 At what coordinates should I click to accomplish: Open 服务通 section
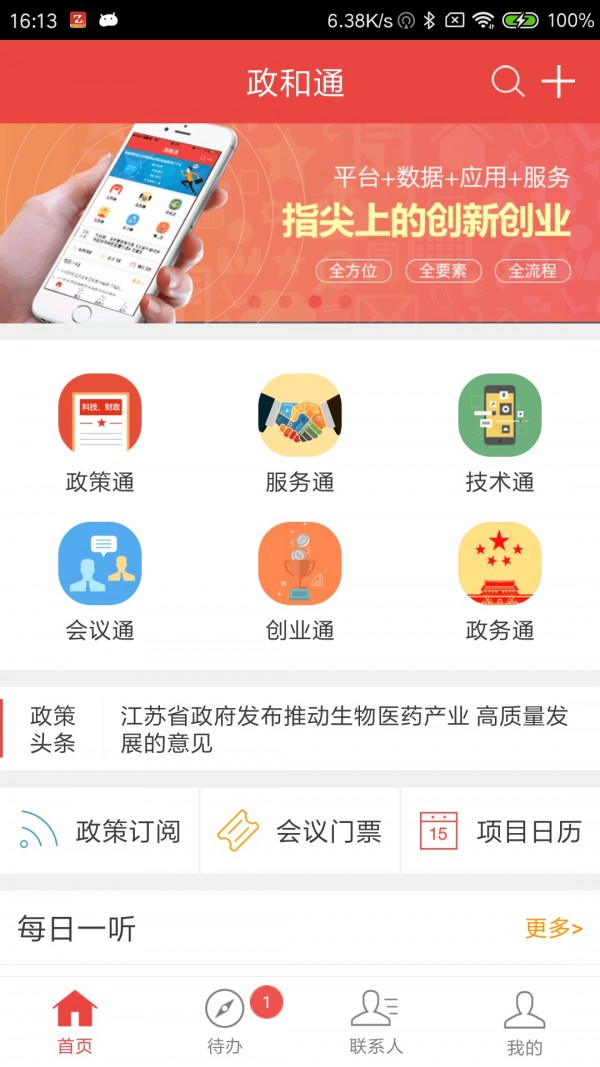point(300,432)
